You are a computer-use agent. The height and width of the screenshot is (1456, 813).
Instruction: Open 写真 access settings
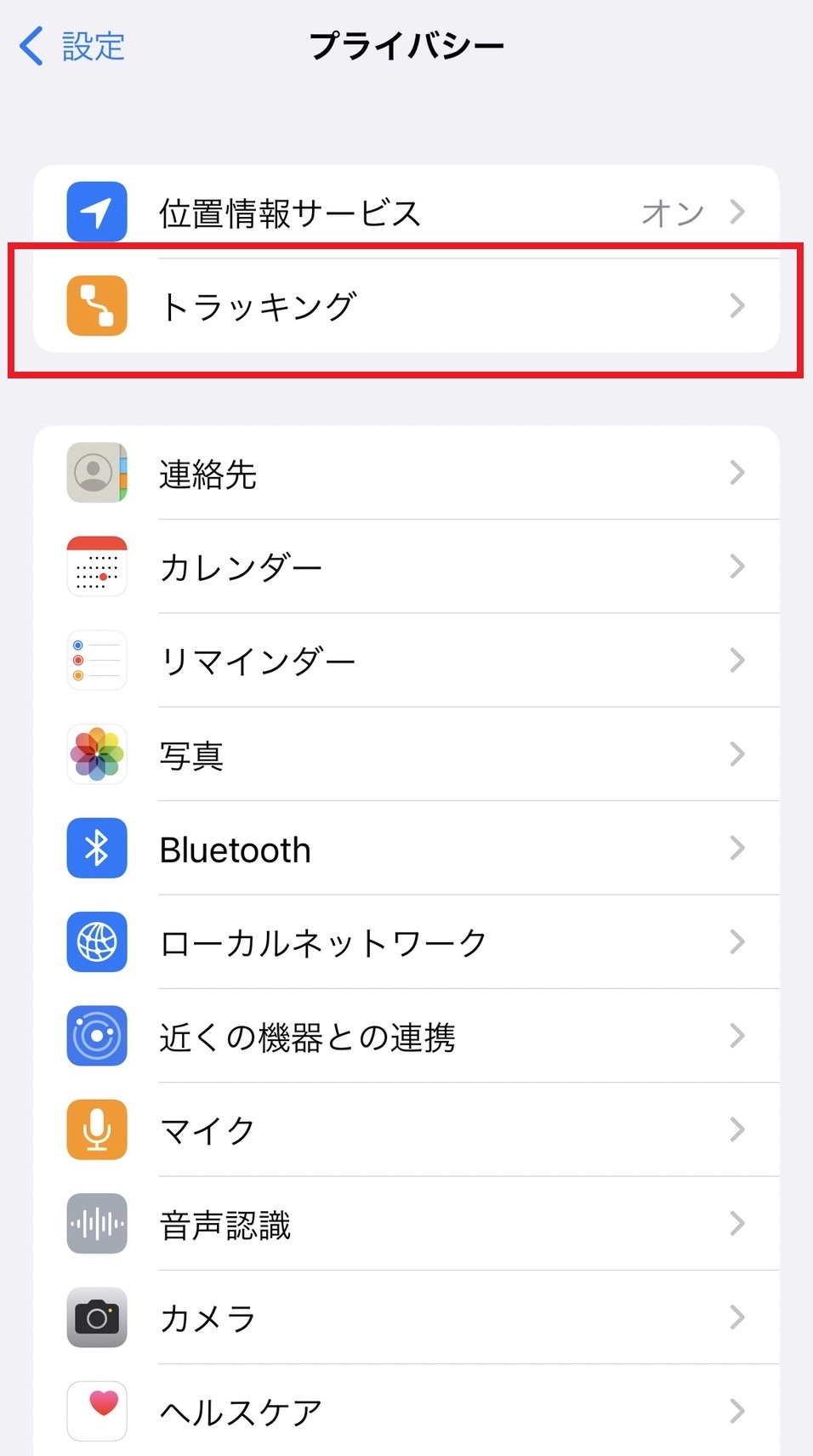(x=406, y=754)
